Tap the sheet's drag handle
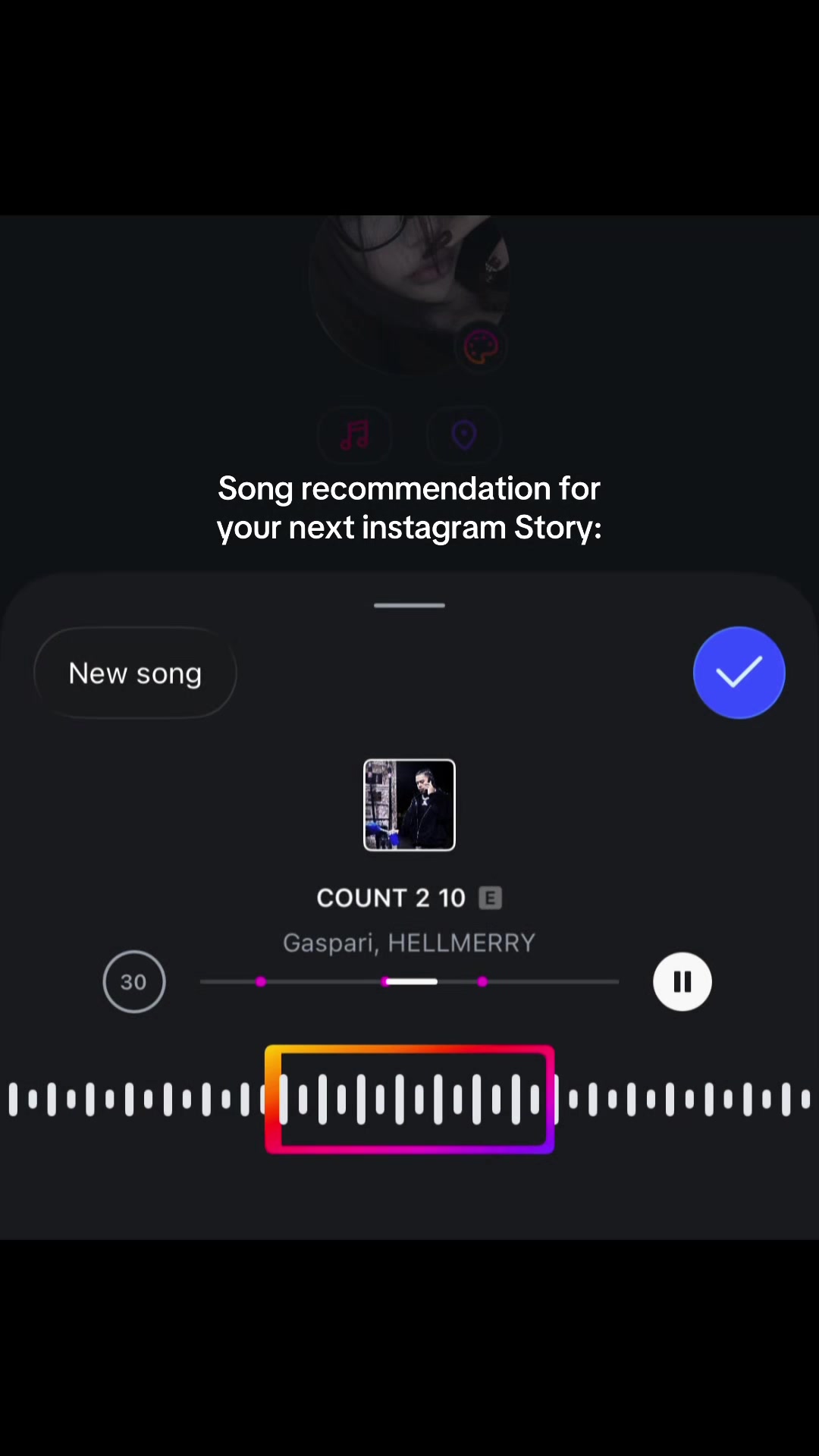This screenshot has width=819, height=1456. (x=409, y=605)
